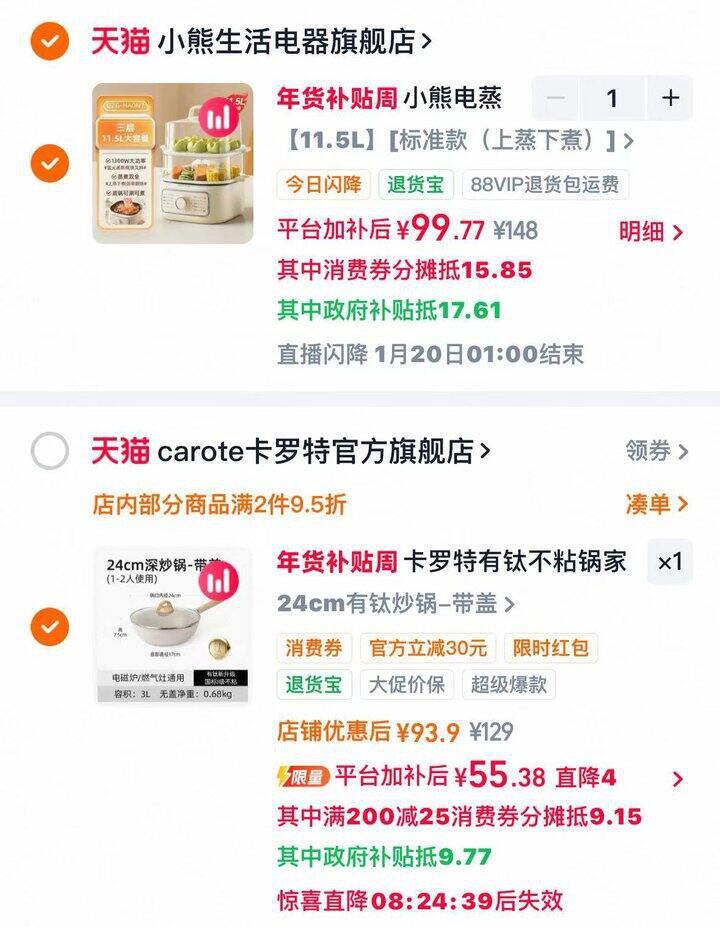720x927 pixels.
Task: Tap the ×1 quantity of 卡罗特 pan
Action: (669, 562)
